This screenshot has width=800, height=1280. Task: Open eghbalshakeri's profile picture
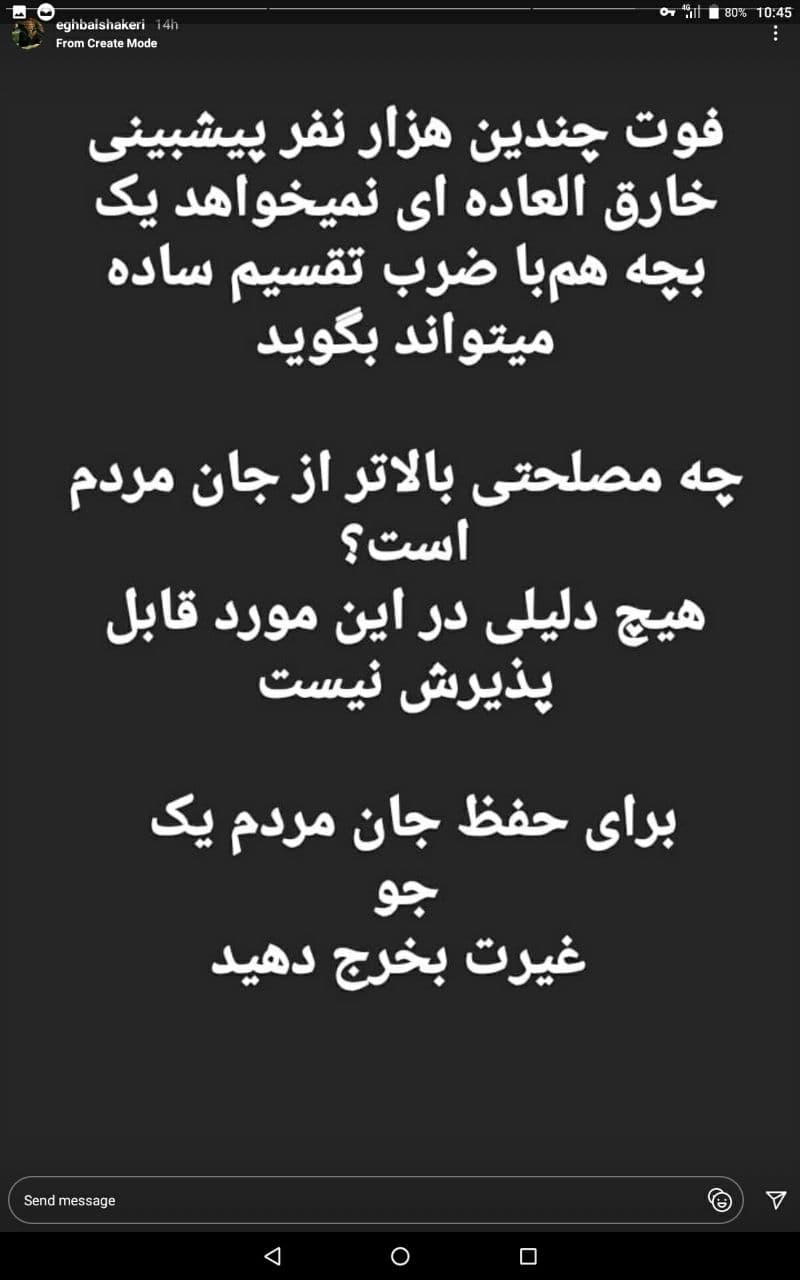pyautogui.click(x=27, y=33)
